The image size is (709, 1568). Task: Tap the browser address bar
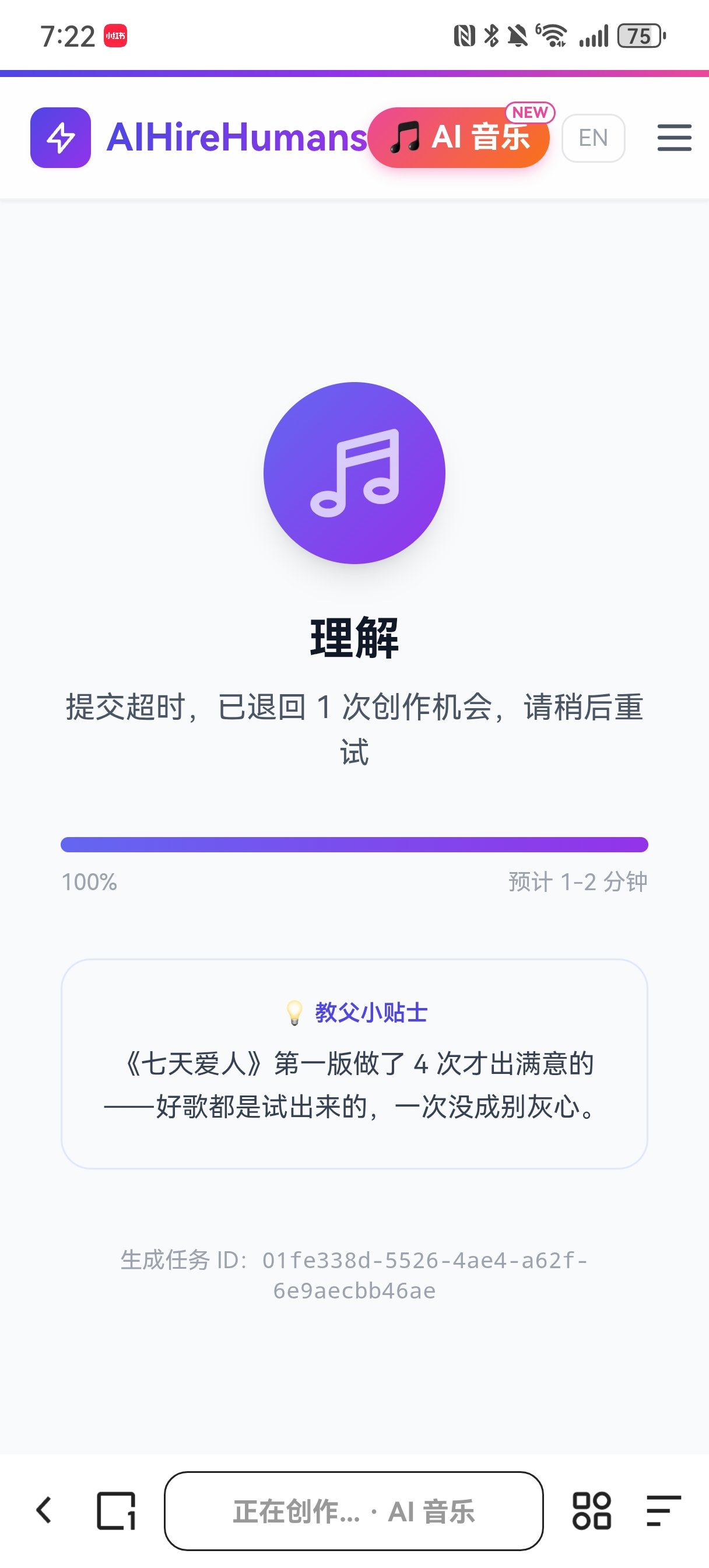pos(353,1511)
